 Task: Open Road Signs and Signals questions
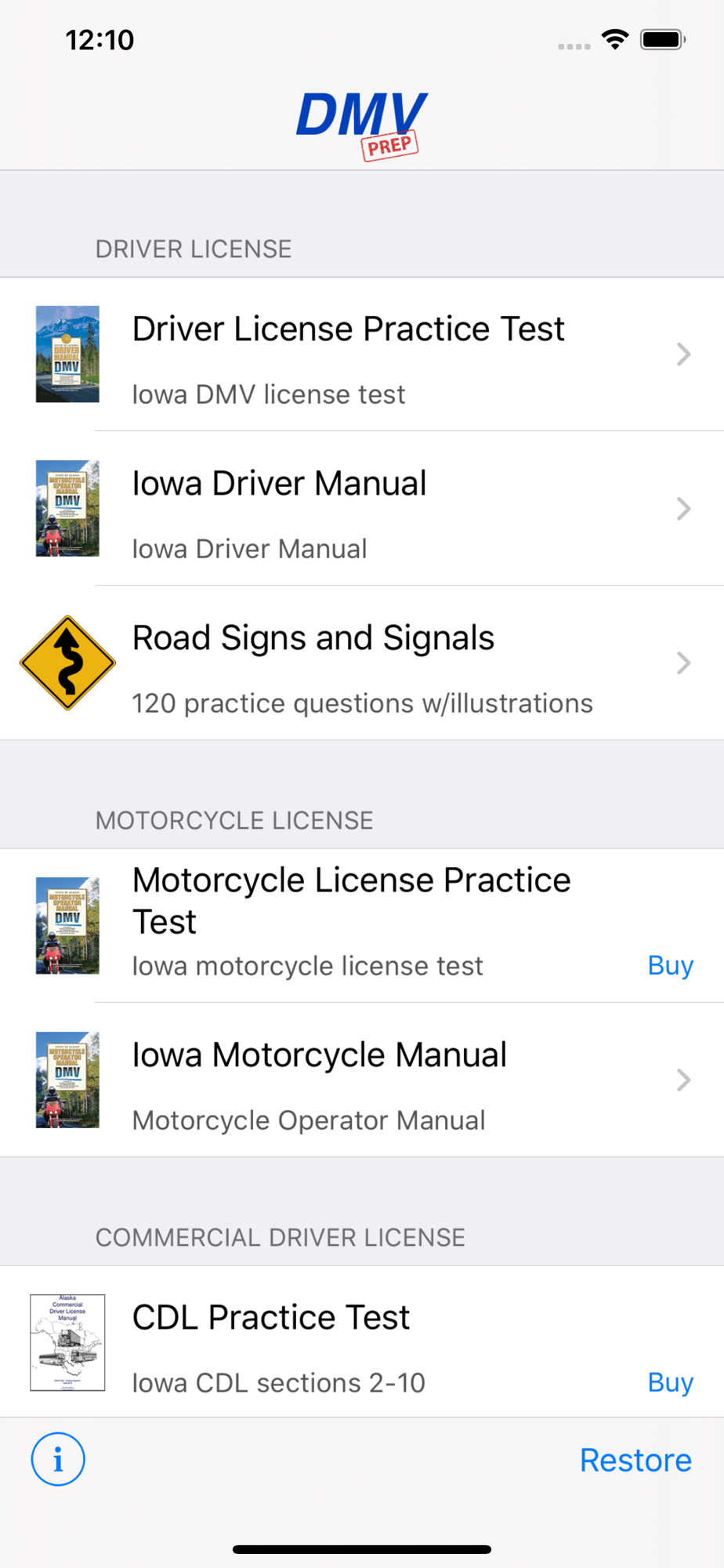click(x=362, y=663)
